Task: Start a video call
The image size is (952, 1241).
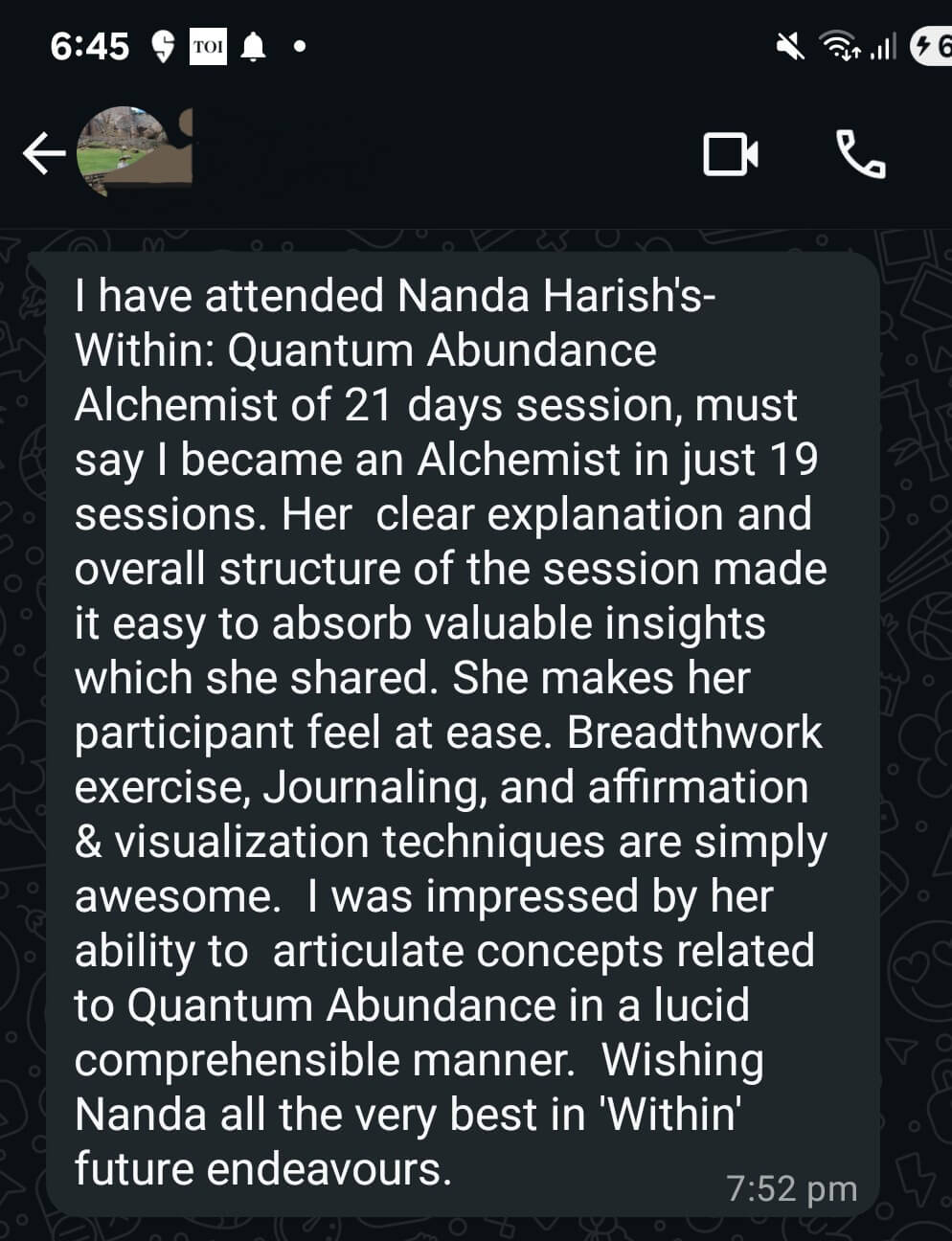Action: point(731,154)
